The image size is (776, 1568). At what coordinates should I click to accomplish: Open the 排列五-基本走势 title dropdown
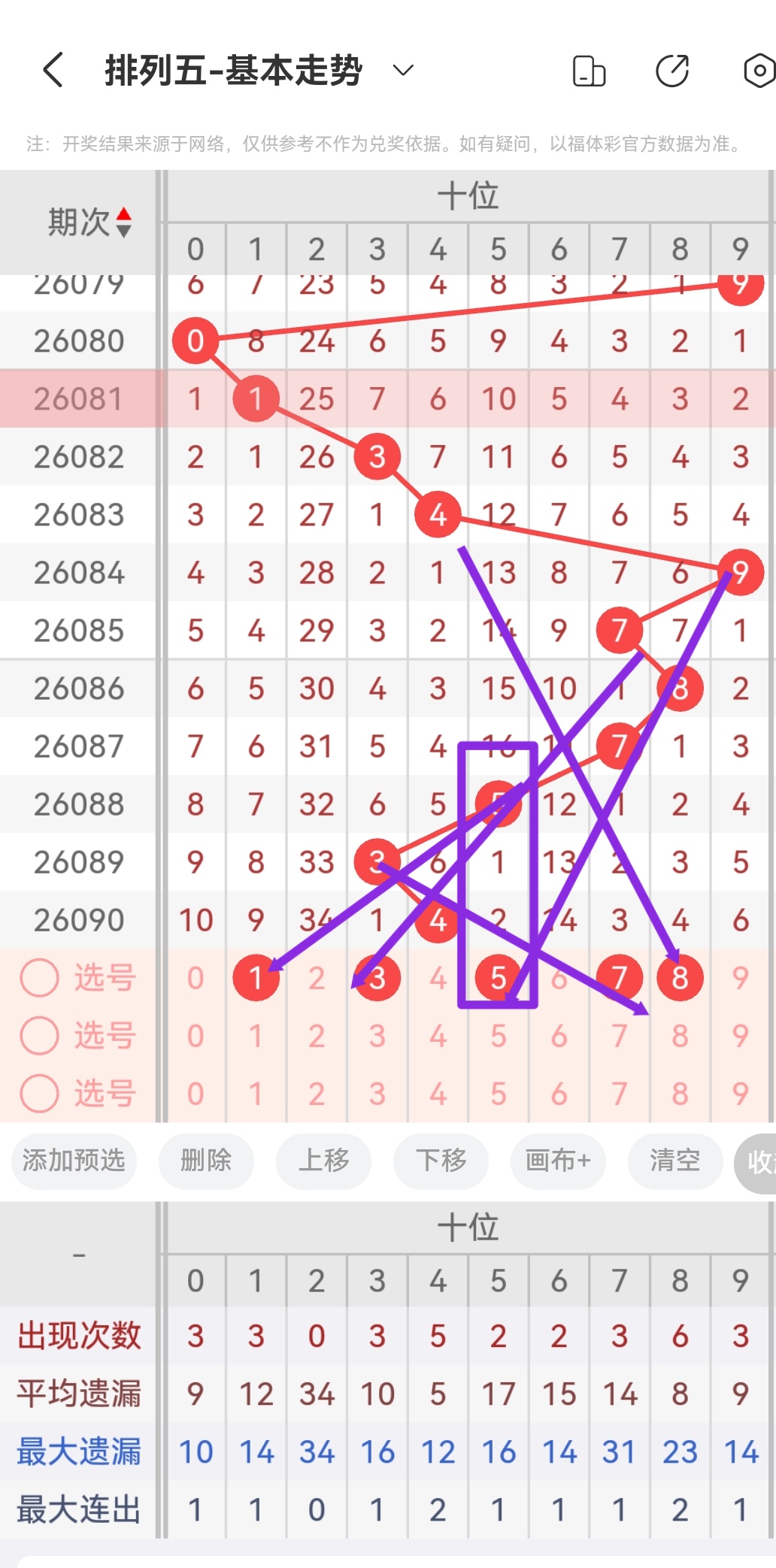[402, 71]
